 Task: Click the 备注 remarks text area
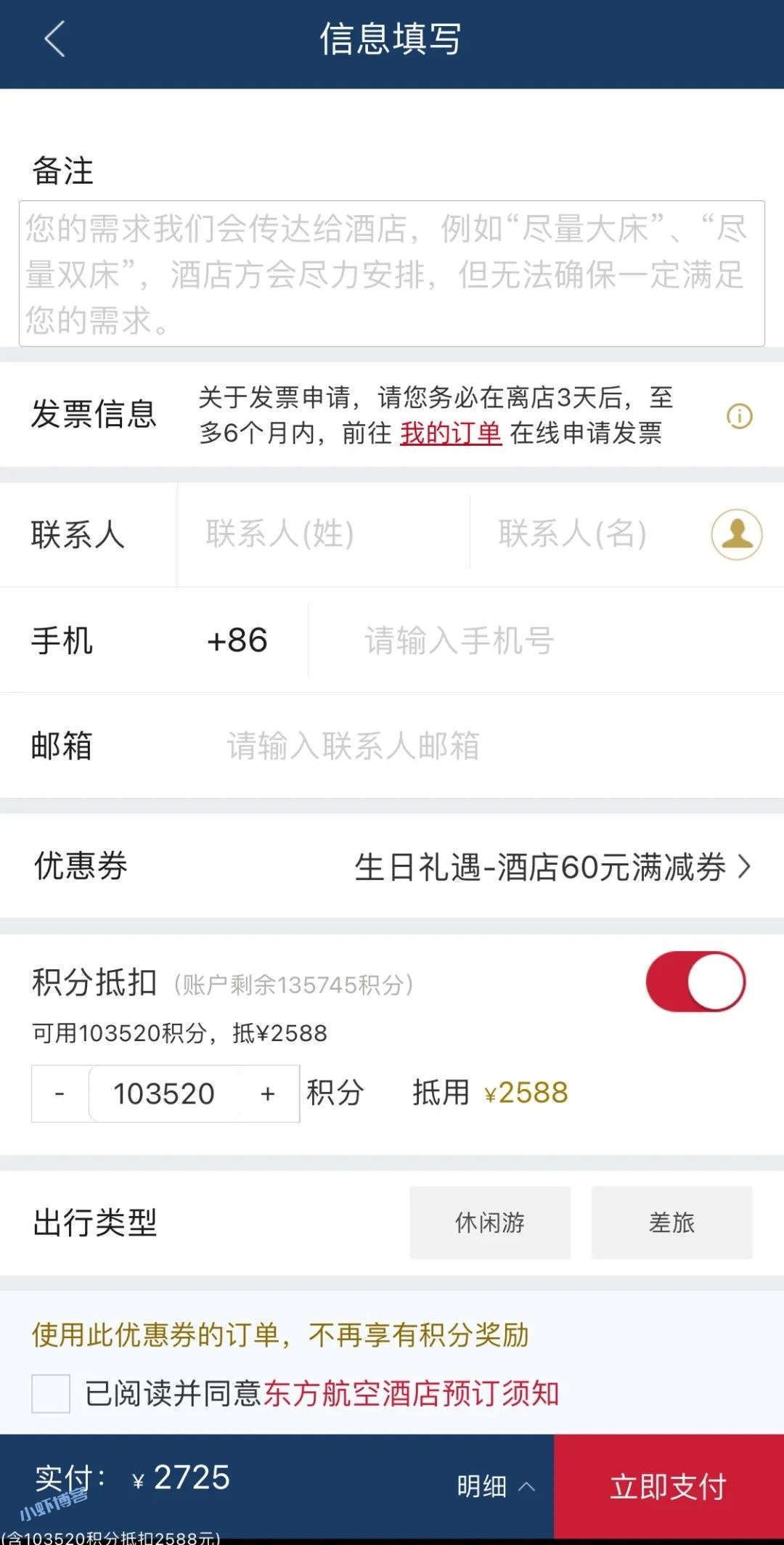(x=392, y=272)
